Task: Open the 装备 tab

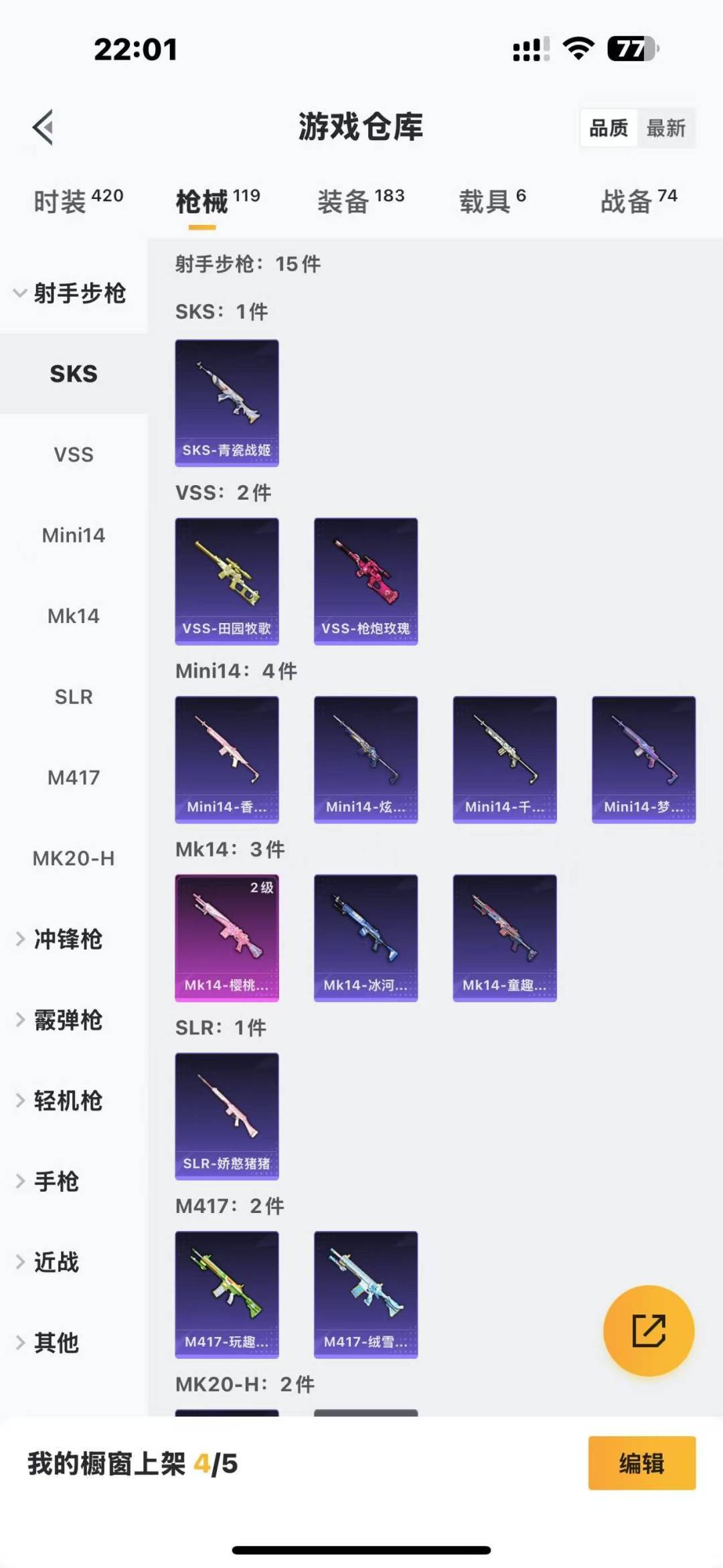Action: pyautogui.click(x=361, y=200)
